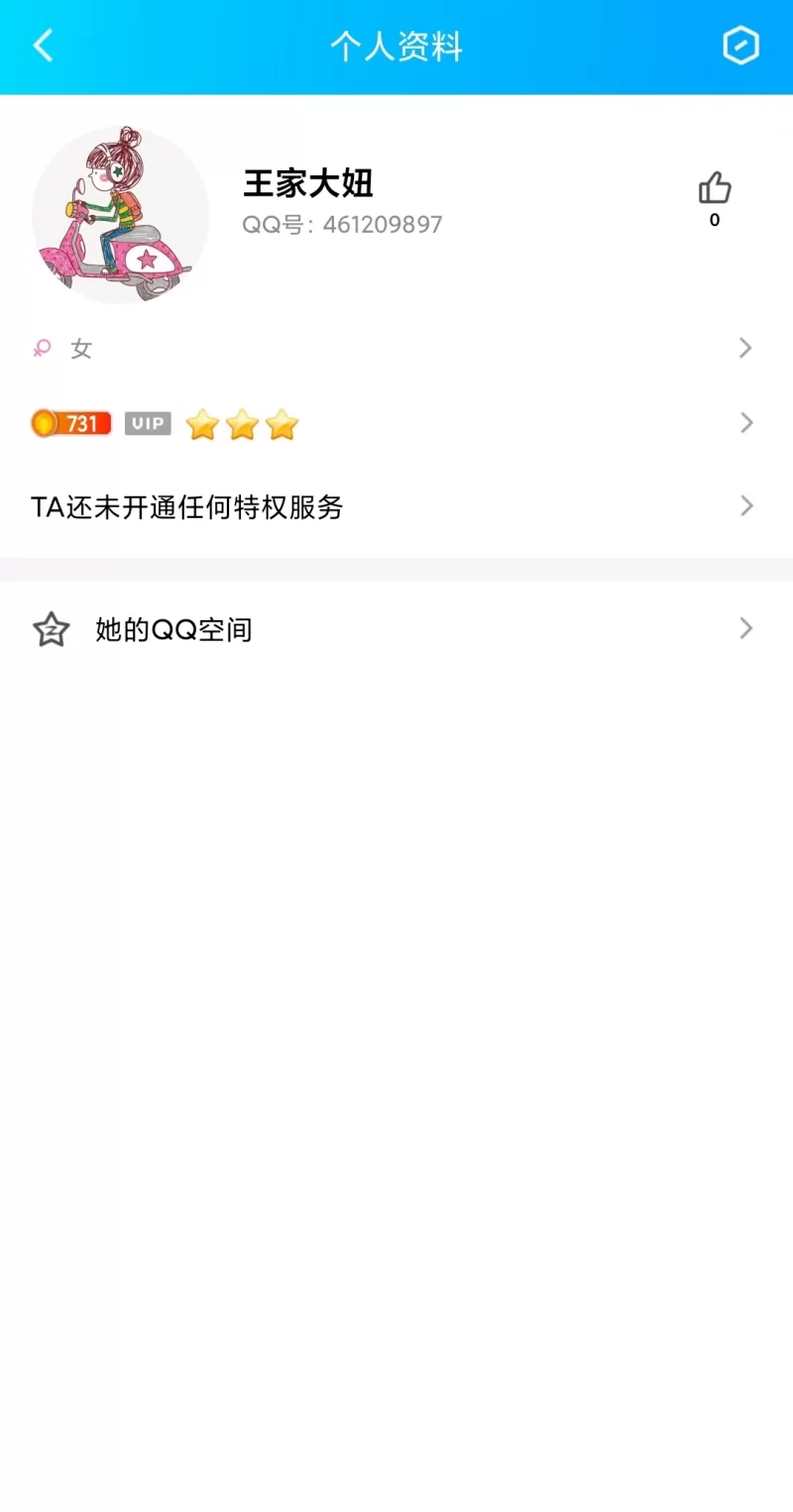This screenshot has height=1512, width=793.
Task: Open the gender 女 details row
Action: coord(396,349)
